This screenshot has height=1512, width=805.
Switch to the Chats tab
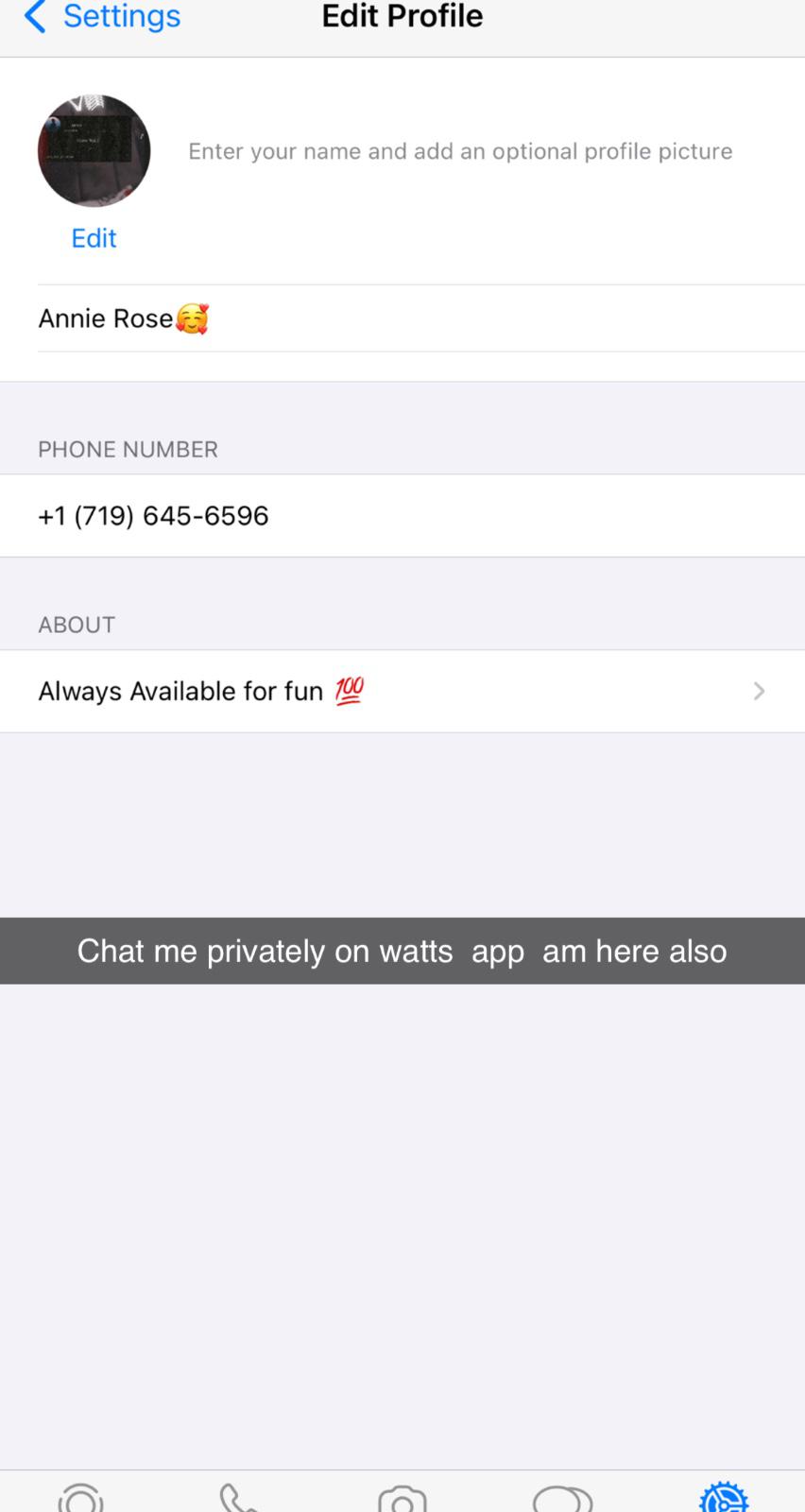(562, 1497)
